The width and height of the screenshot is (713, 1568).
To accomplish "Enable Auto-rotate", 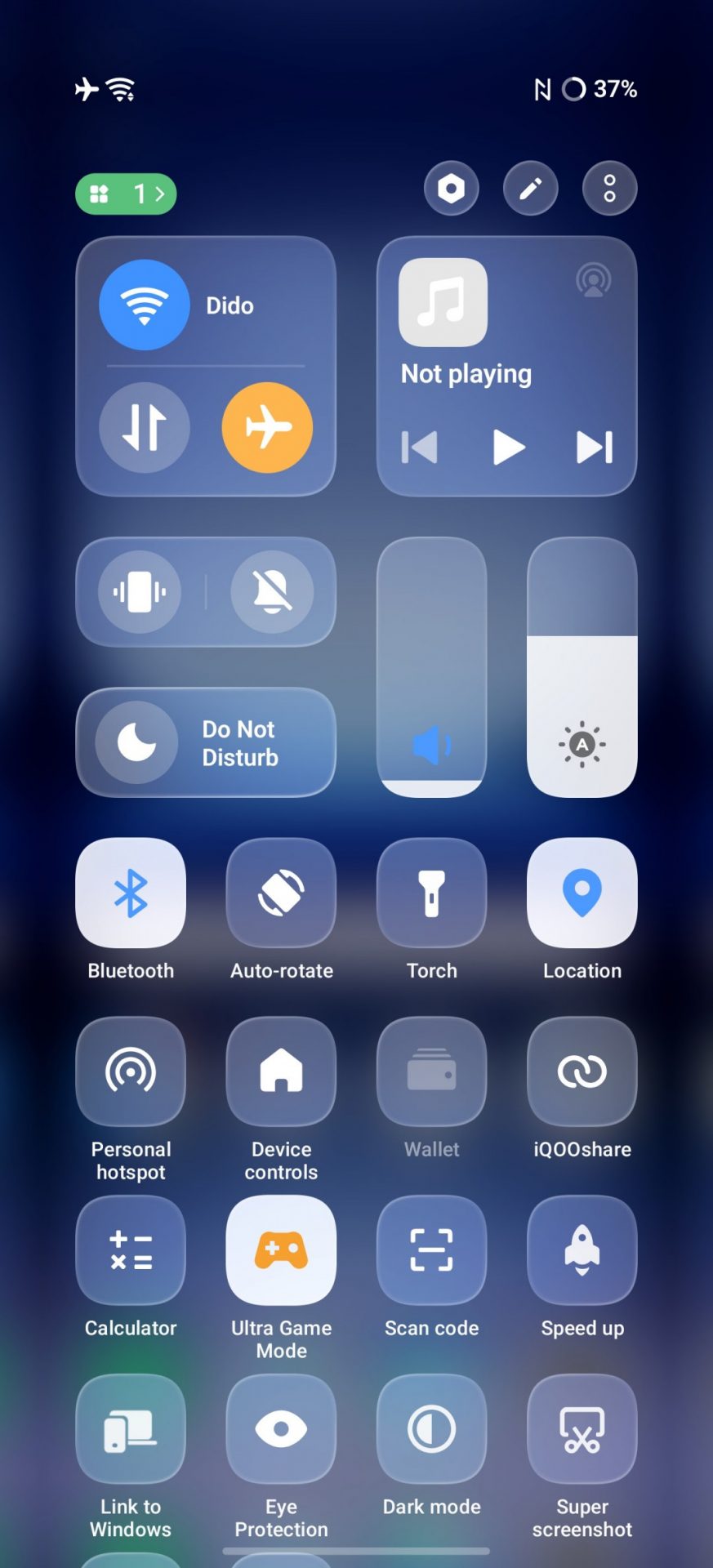I will pos(281,893).
